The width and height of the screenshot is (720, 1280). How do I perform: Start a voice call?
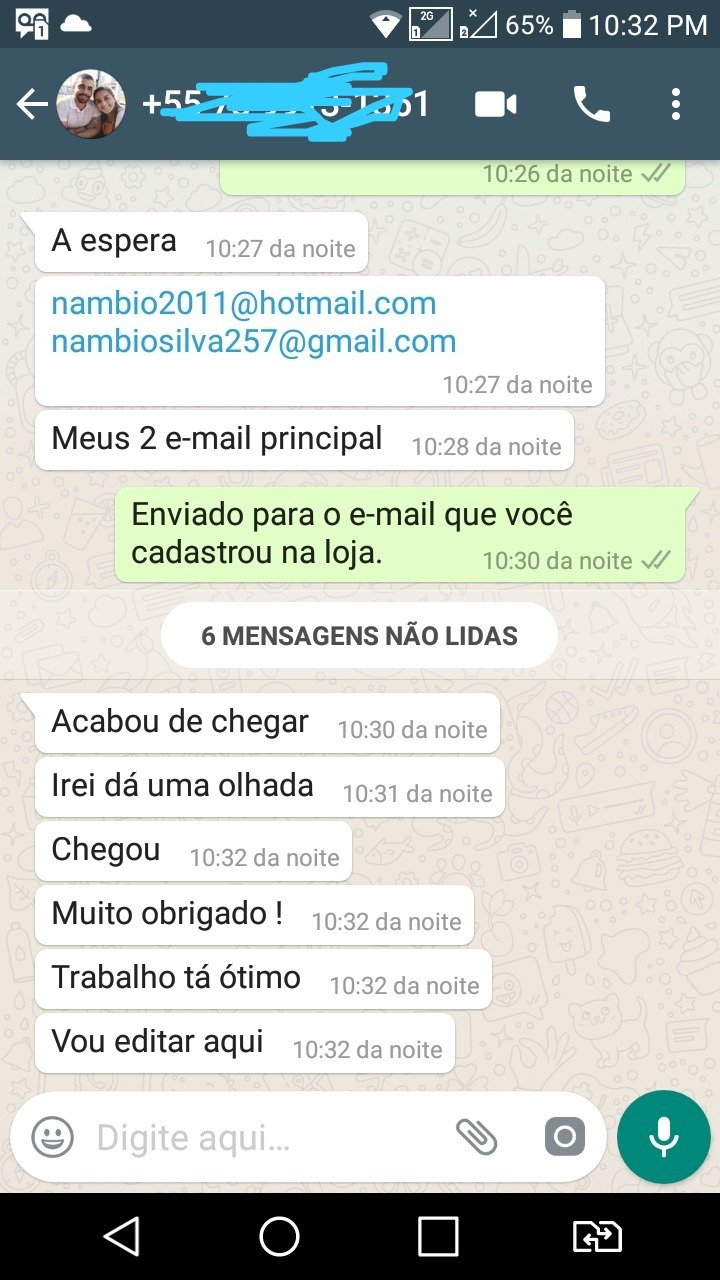tap(591, 104)
